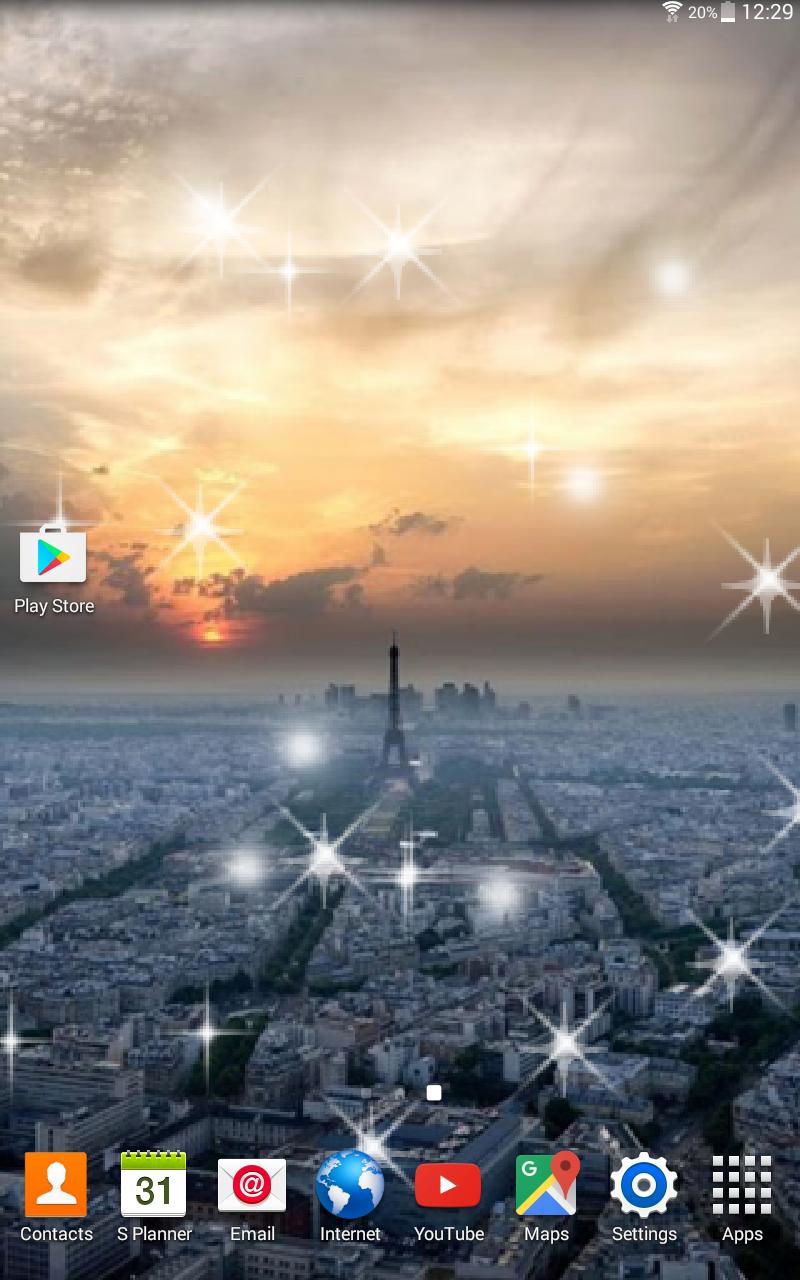This screenshot has width=800, height=1280.
Task: Tap the home screen page indicator
Action: 434,1093
